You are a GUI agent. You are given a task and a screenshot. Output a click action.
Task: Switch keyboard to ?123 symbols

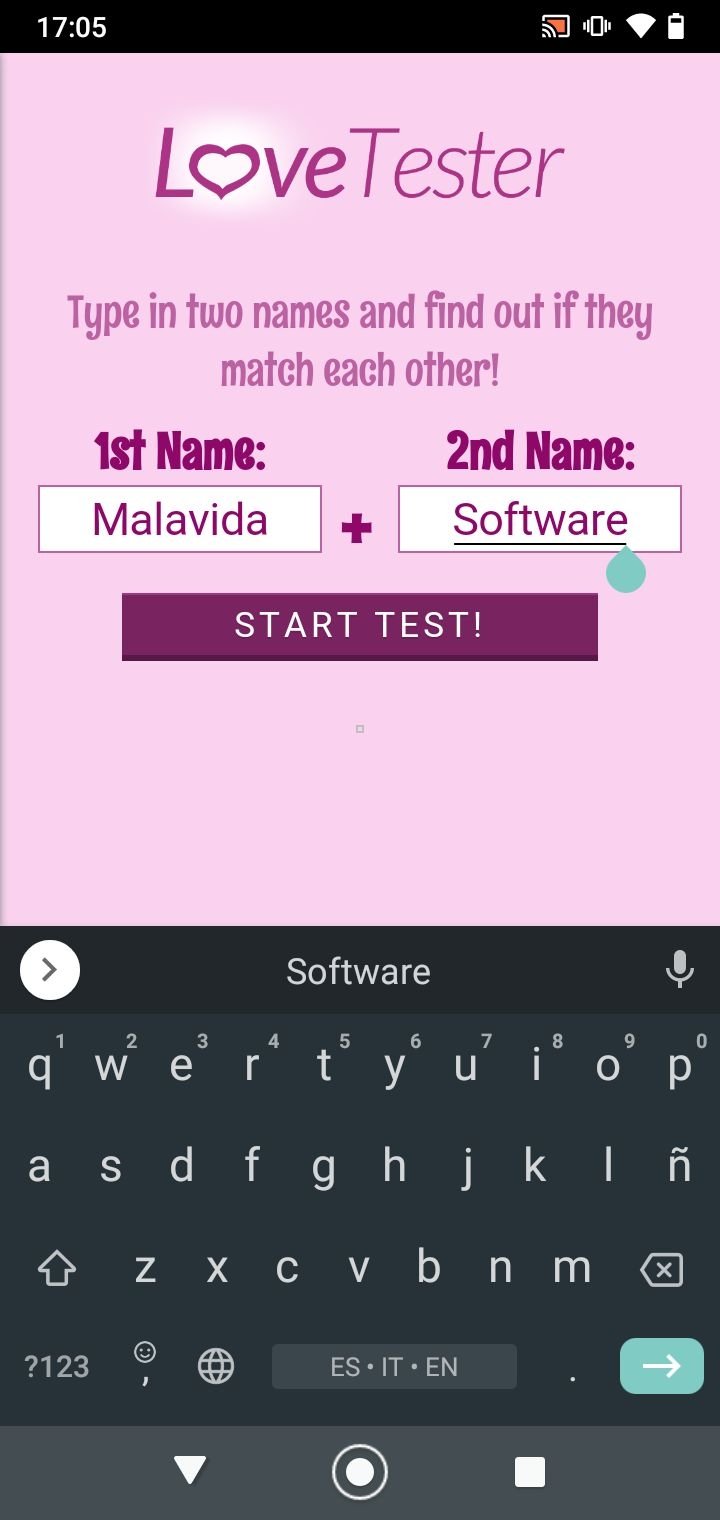tap(57, 1367)
